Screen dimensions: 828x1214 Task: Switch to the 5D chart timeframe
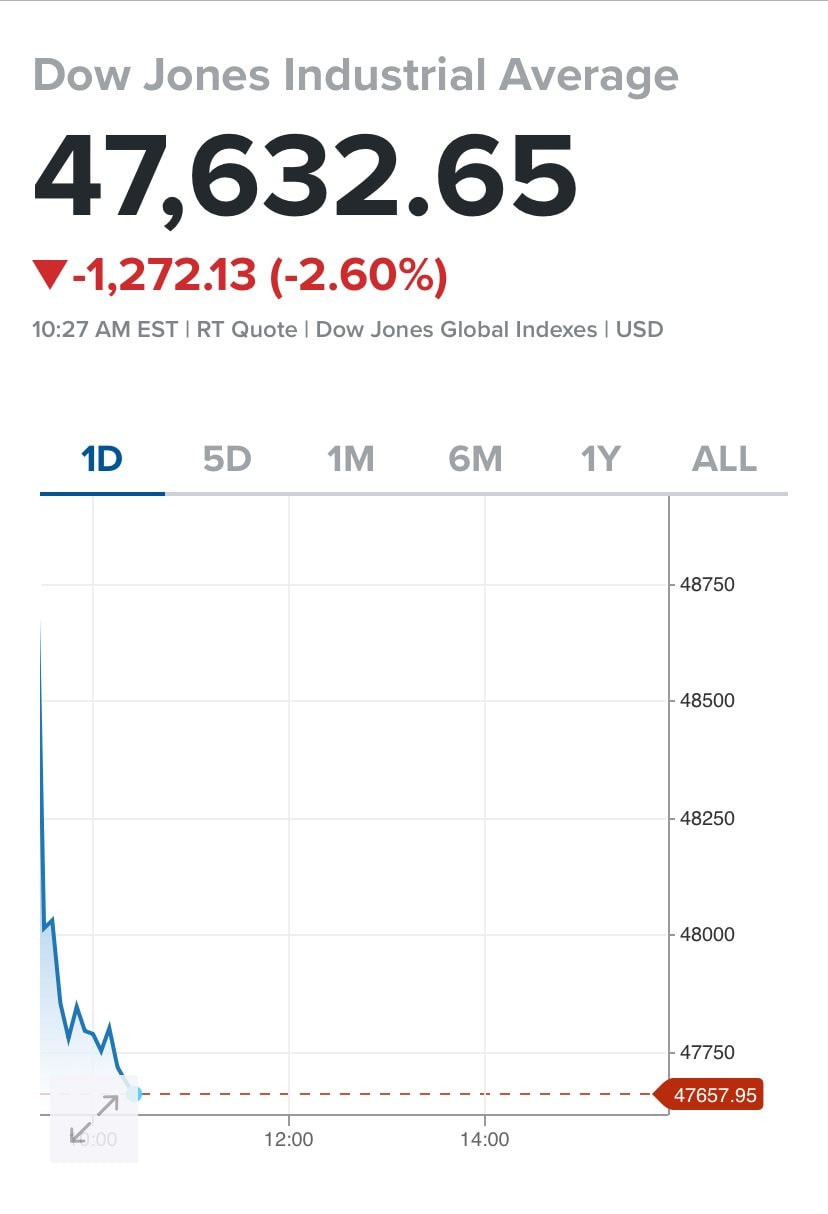click(227, 459)
